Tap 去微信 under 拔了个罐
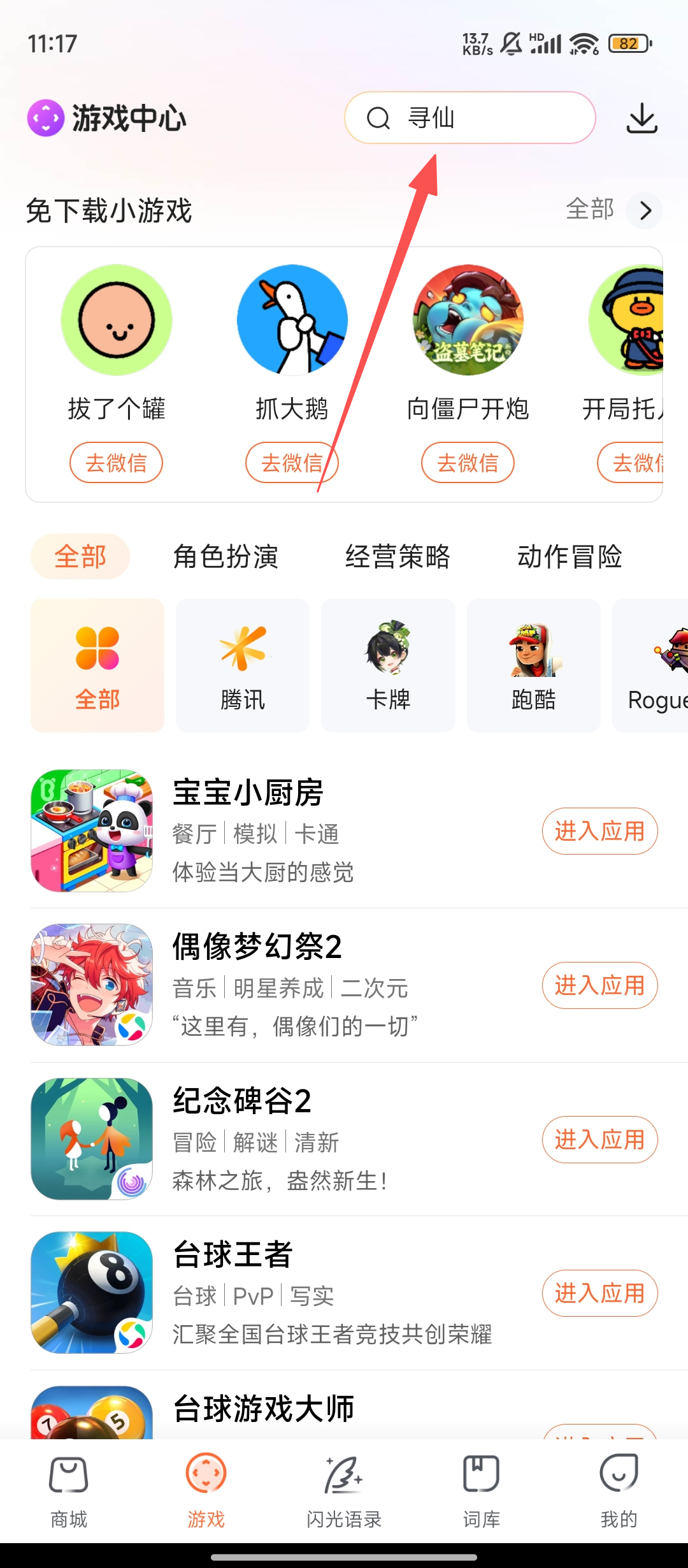This screenshot has height=1568, width=688. click(x=116, y=463)
